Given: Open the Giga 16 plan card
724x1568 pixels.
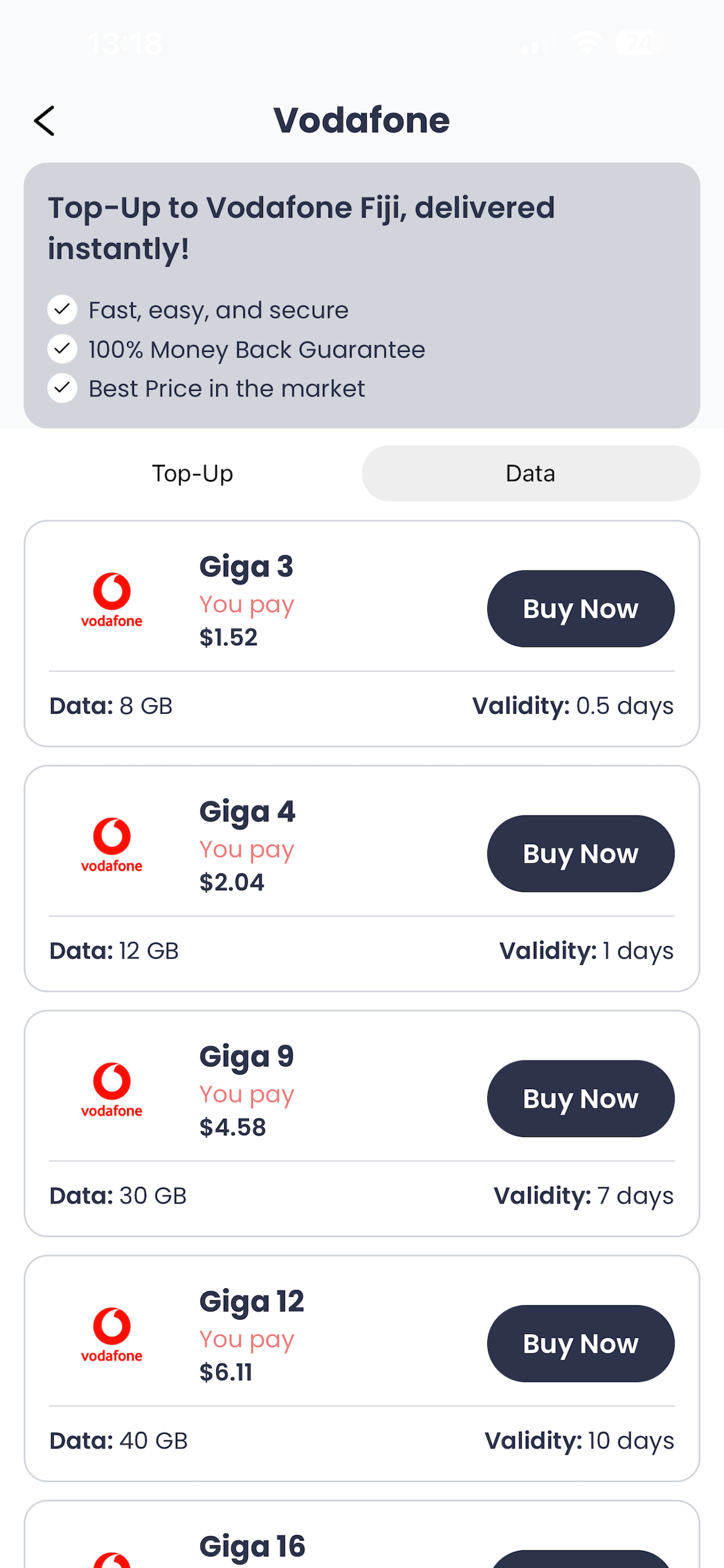Looking at the screenshot, I should tap(253, 1544).
